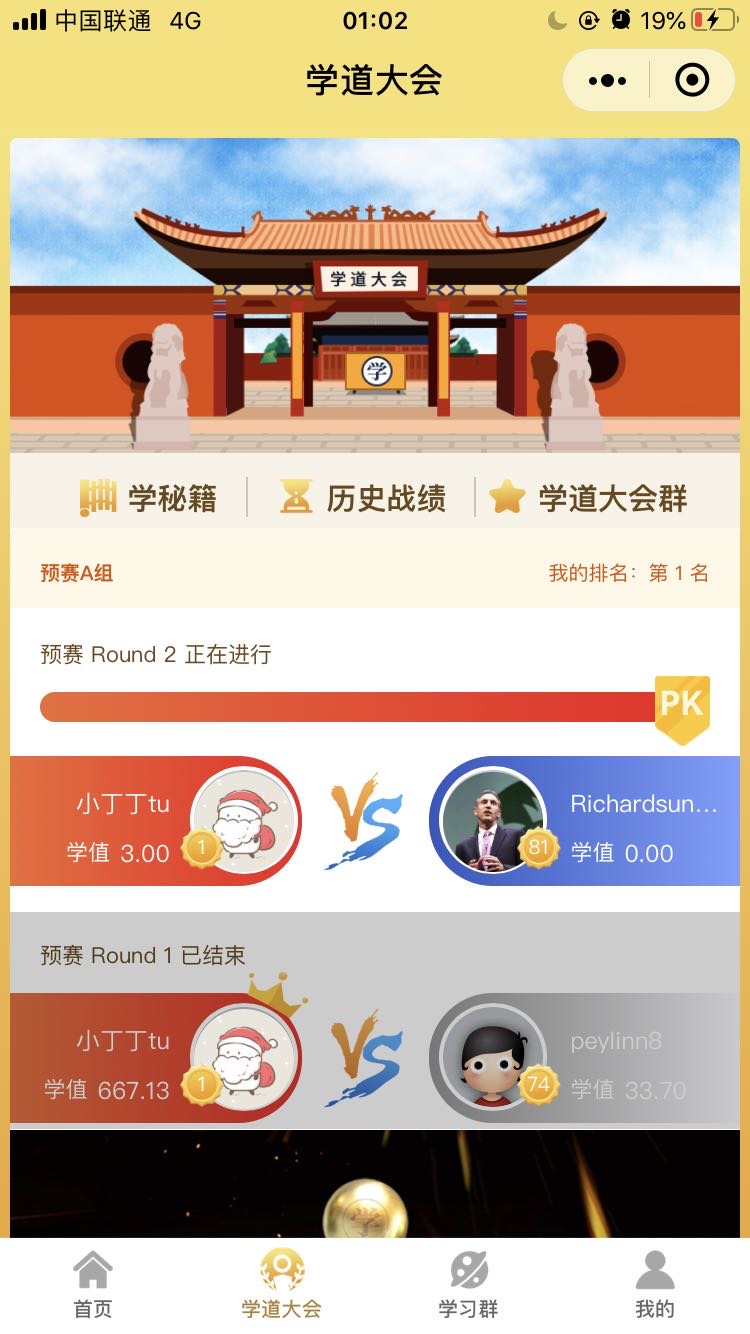The height and width of the screenshot is (1334, 750).
Task: Switch to the 学习群 tab
Action: (468, 1285)
